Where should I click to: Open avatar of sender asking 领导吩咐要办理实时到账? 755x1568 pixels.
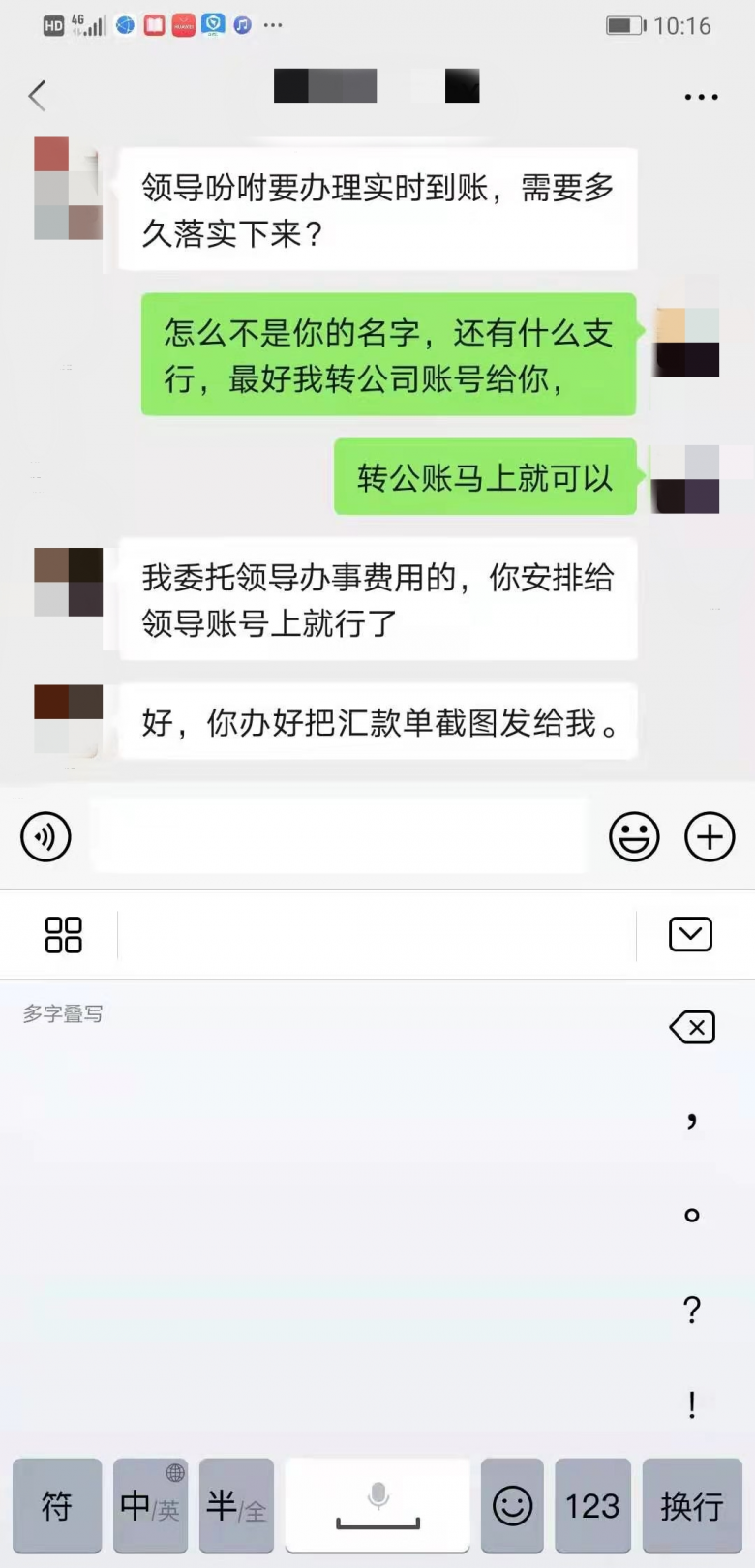click(x=68, y=188)
